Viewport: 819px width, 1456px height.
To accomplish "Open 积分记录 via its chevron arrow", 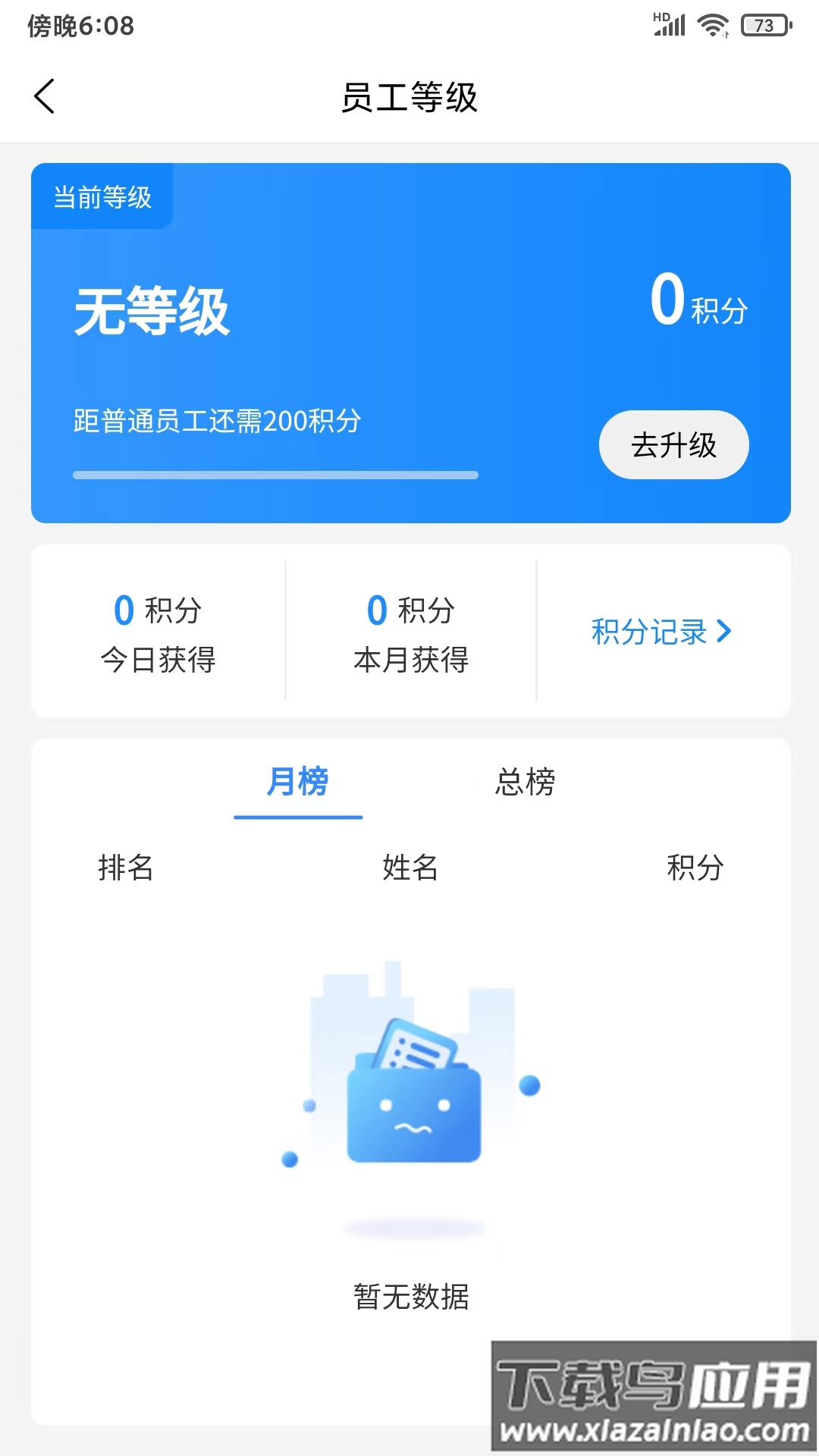I will pyautogui.click(x=658, y=632).
